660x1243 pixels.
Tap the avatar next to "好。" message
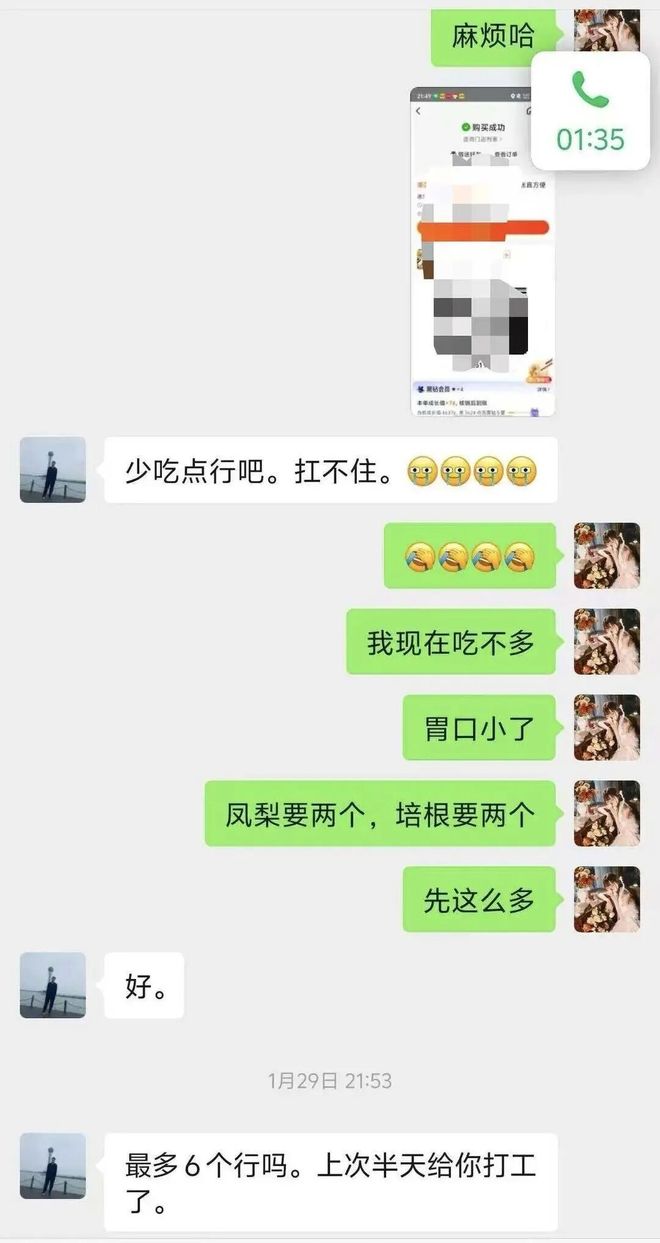coord(53,985)
